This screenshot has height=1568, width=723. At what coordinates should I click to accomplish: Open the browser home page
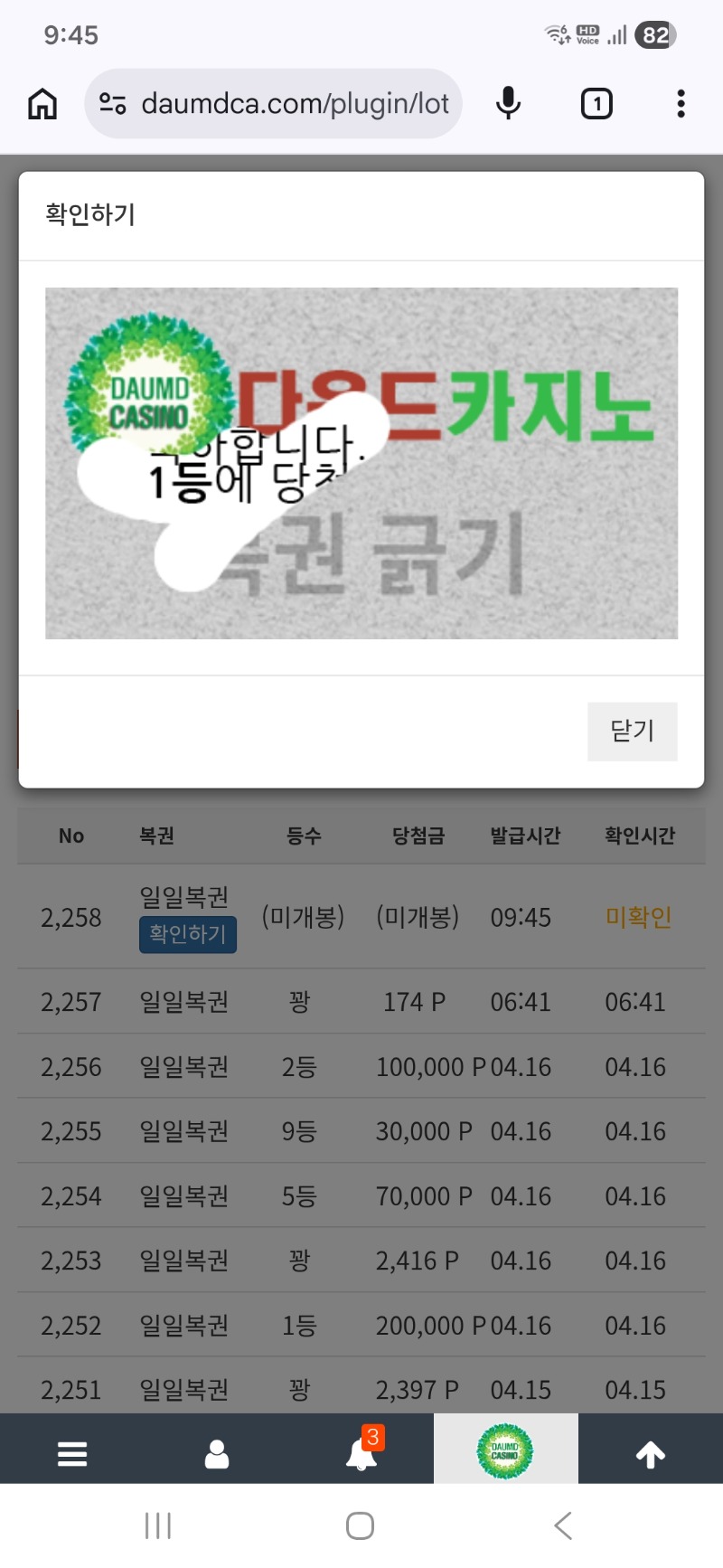click(x=42, y=104)
